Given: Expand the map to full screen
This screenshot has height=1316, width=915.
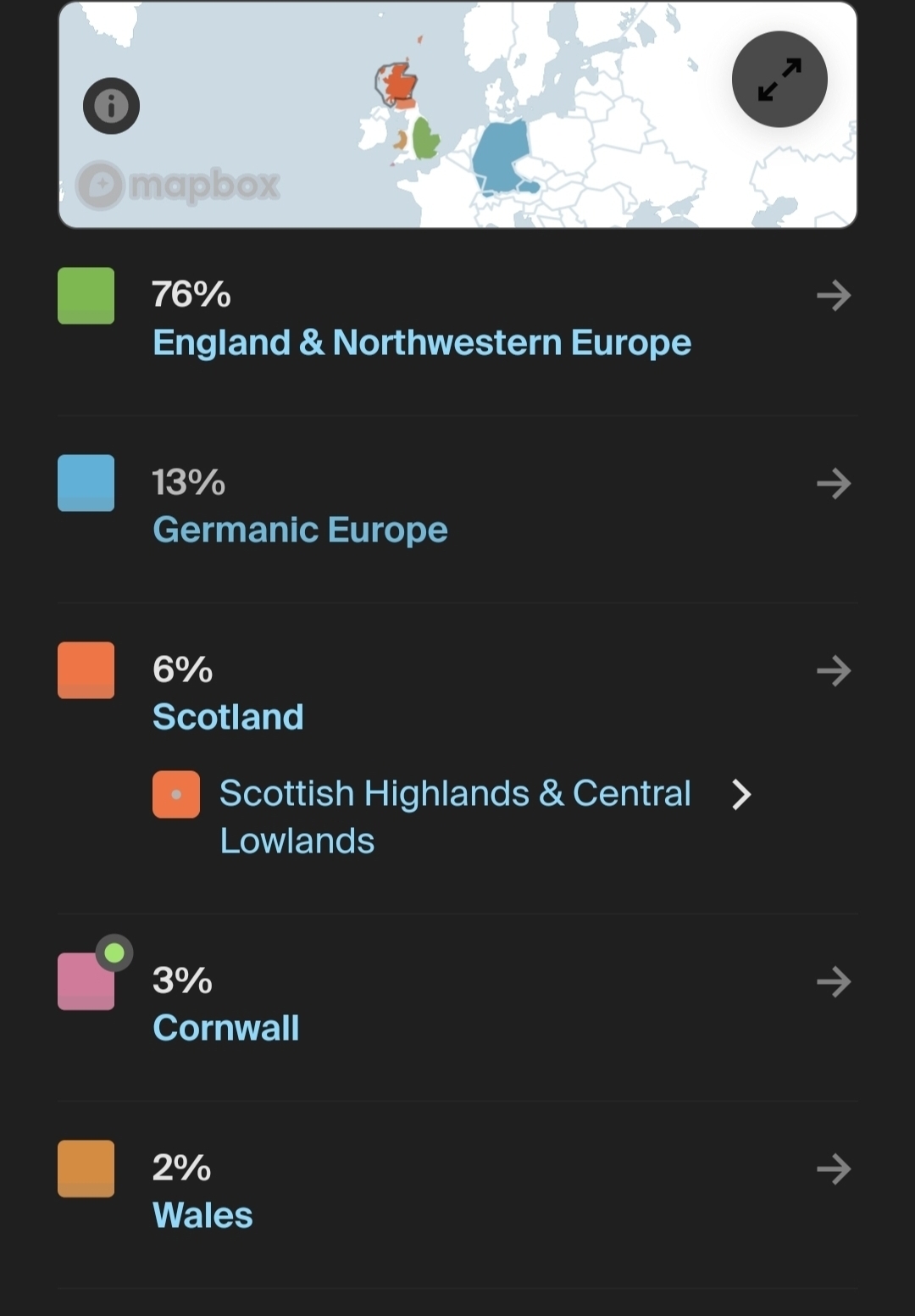Looking at the screenshot, I should [779, 80].
